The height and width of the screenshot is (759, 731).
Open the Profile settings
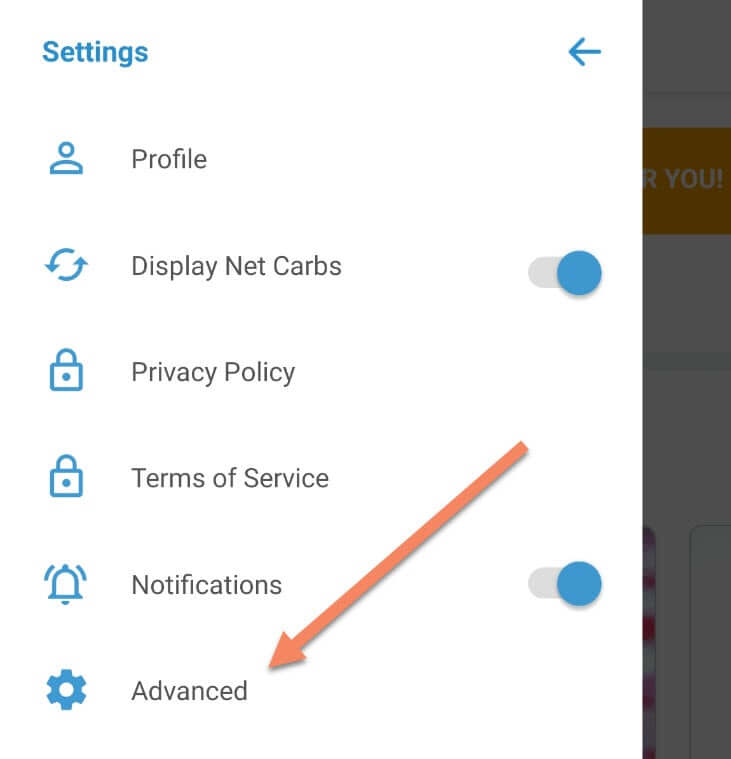click(x=169, y=159)
